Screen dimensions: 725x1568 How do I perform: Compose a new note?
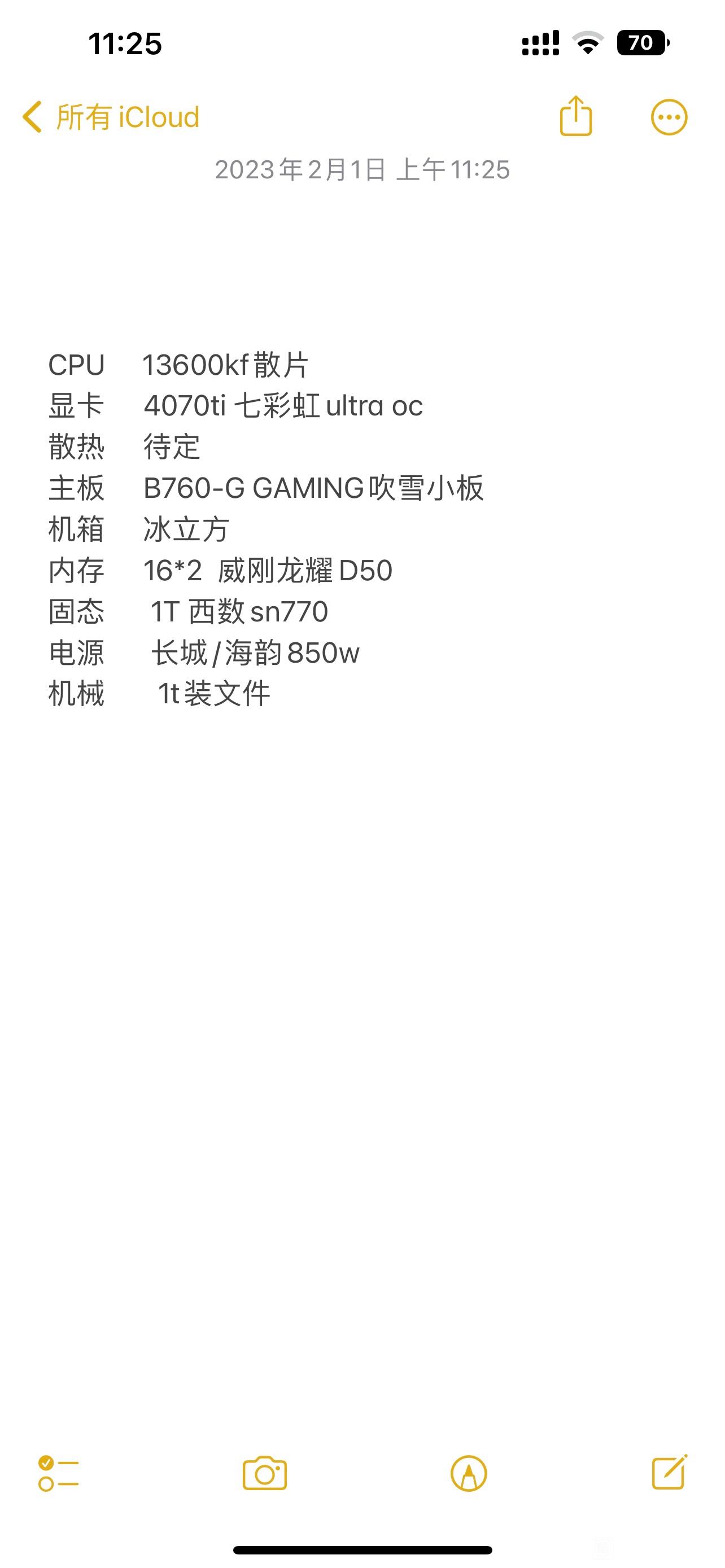(x=670, y=1473)
